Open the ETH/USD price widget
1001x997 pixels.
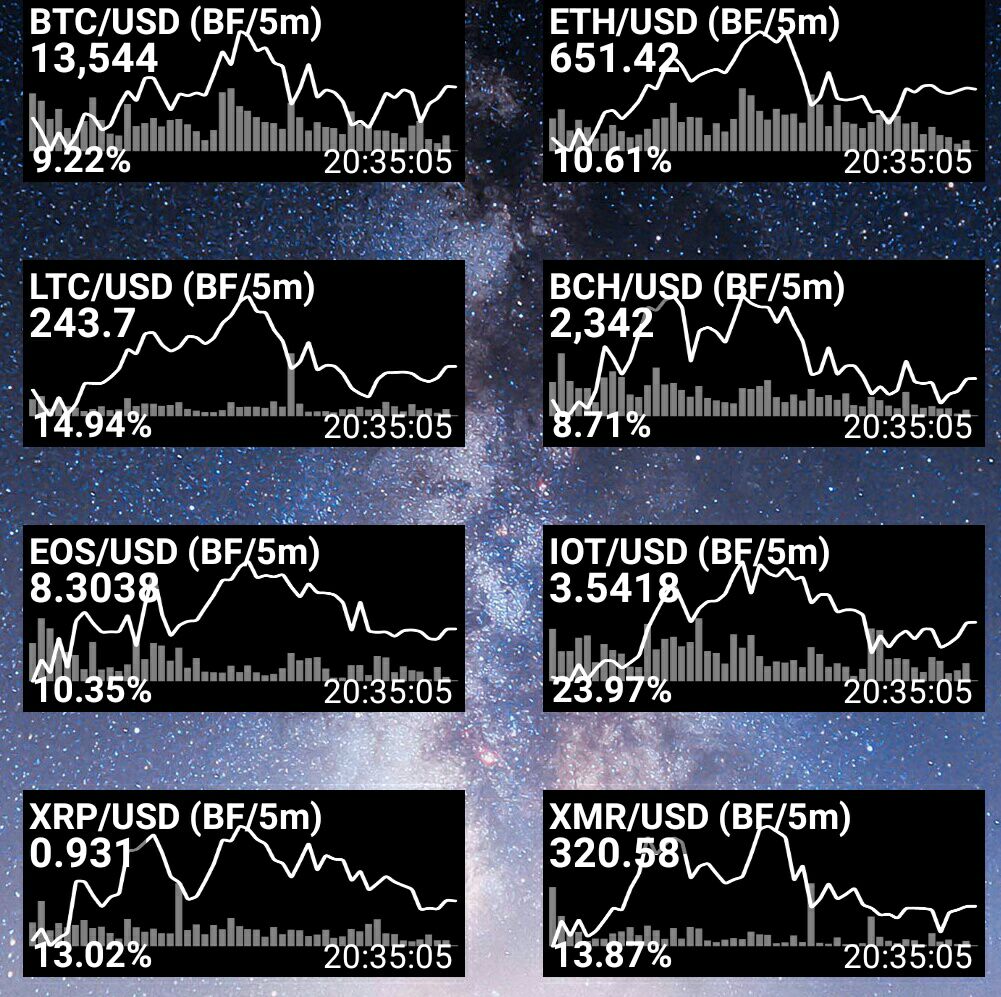pyautogui.click(x=764, y=90)
